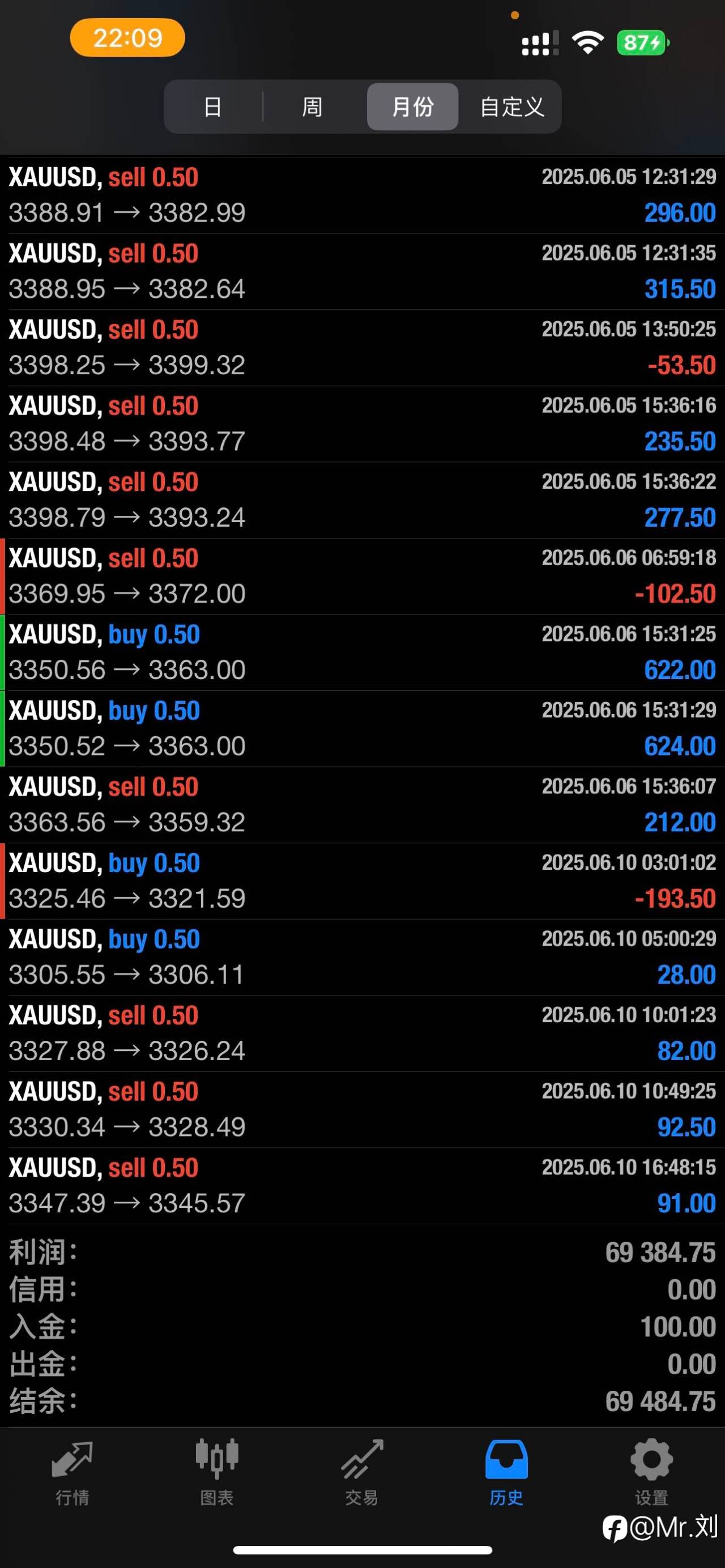Screen dimensions: 725x1568
Task: Tap the 历史 history tab
Action: point(506,1472)
